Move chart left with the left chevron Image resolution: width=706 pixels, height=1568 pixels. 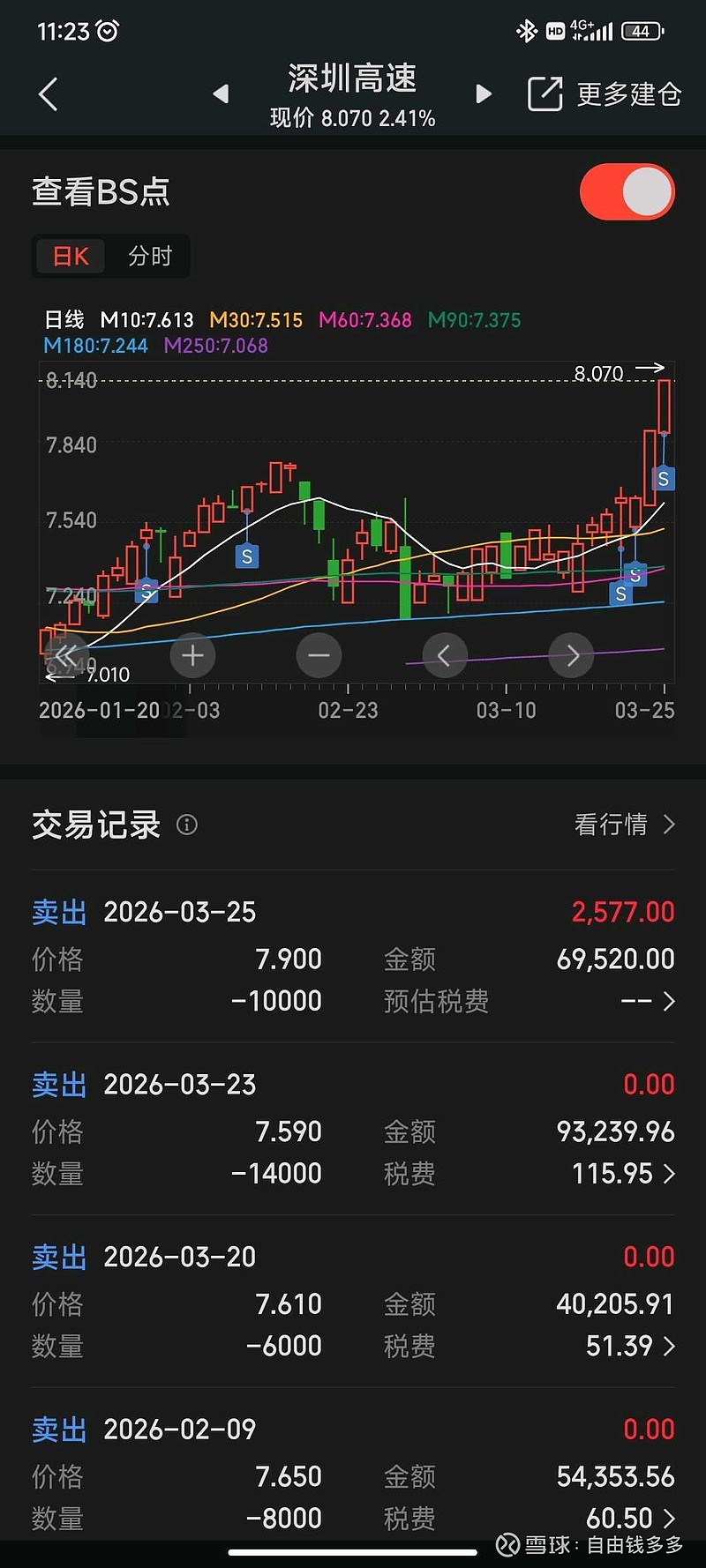[445, 655]
